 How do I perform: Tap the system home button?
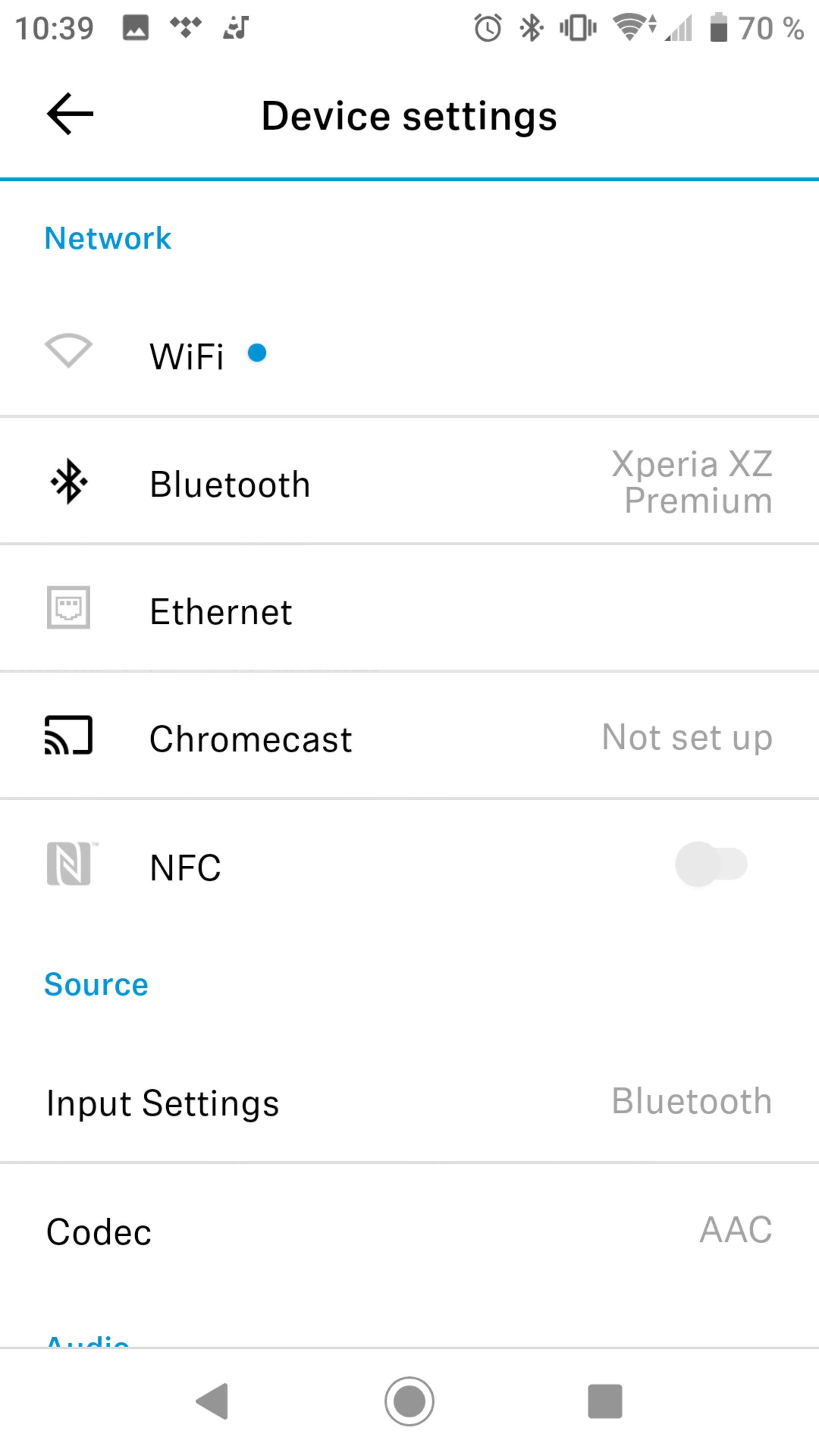point(409,1401)
